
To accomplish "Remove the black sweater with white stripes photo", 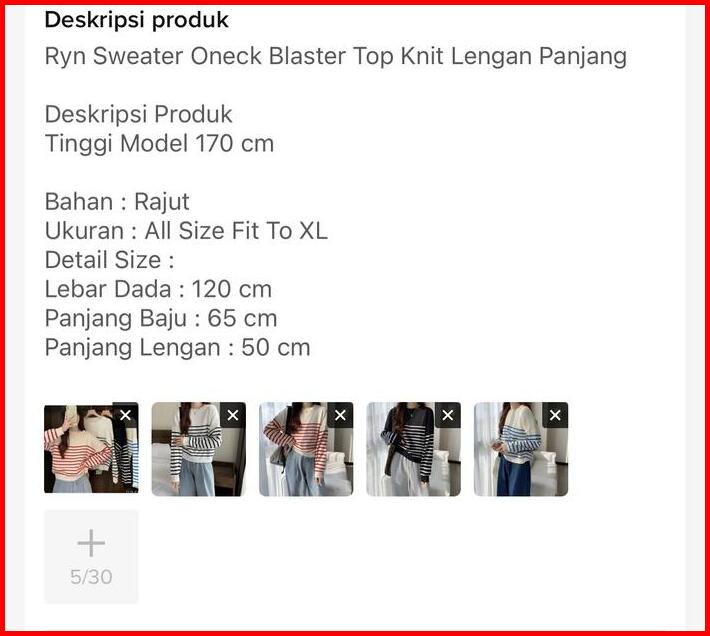I will 447,415.
